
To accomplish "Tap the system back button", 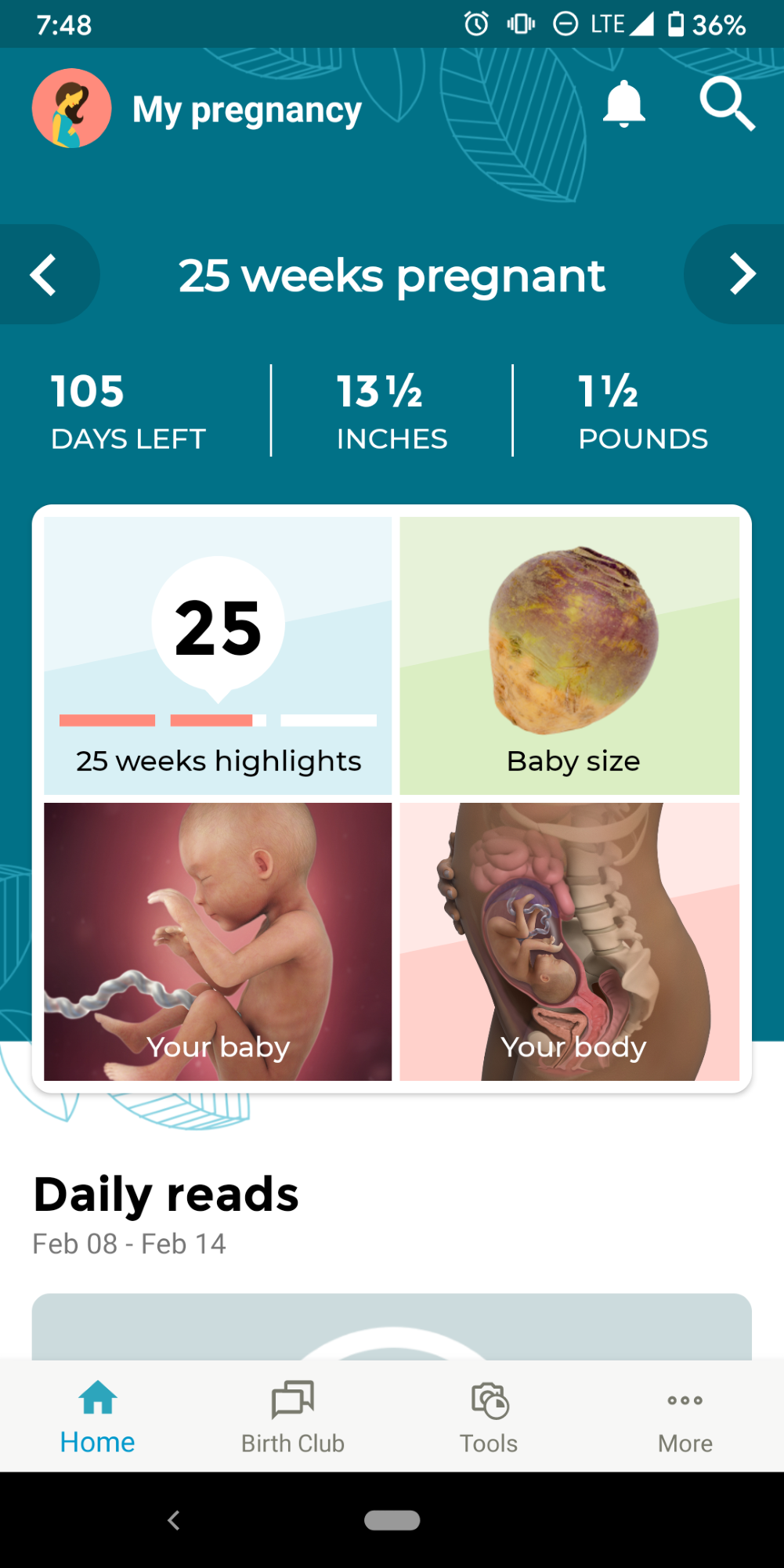I will [x=174, y=1520].
